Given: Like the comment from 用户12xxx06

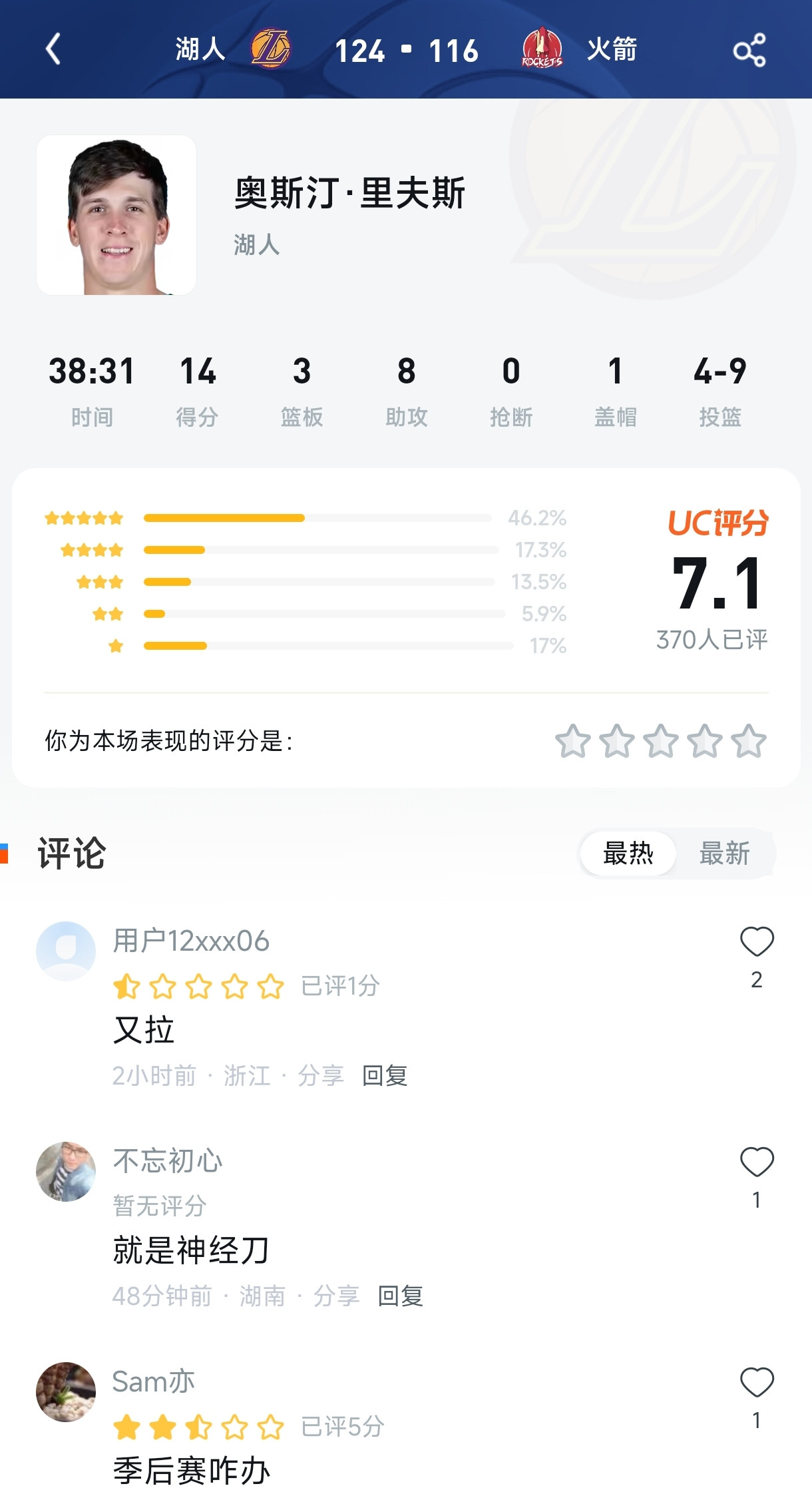Looking at the screenshot, I should pos(755,941).
